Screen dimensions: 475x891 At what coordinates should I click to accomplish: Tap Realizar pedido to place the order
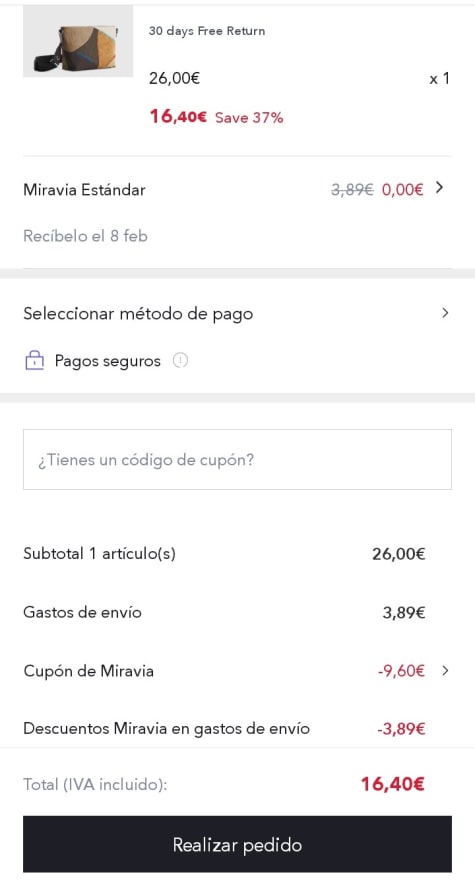[237, 844]
